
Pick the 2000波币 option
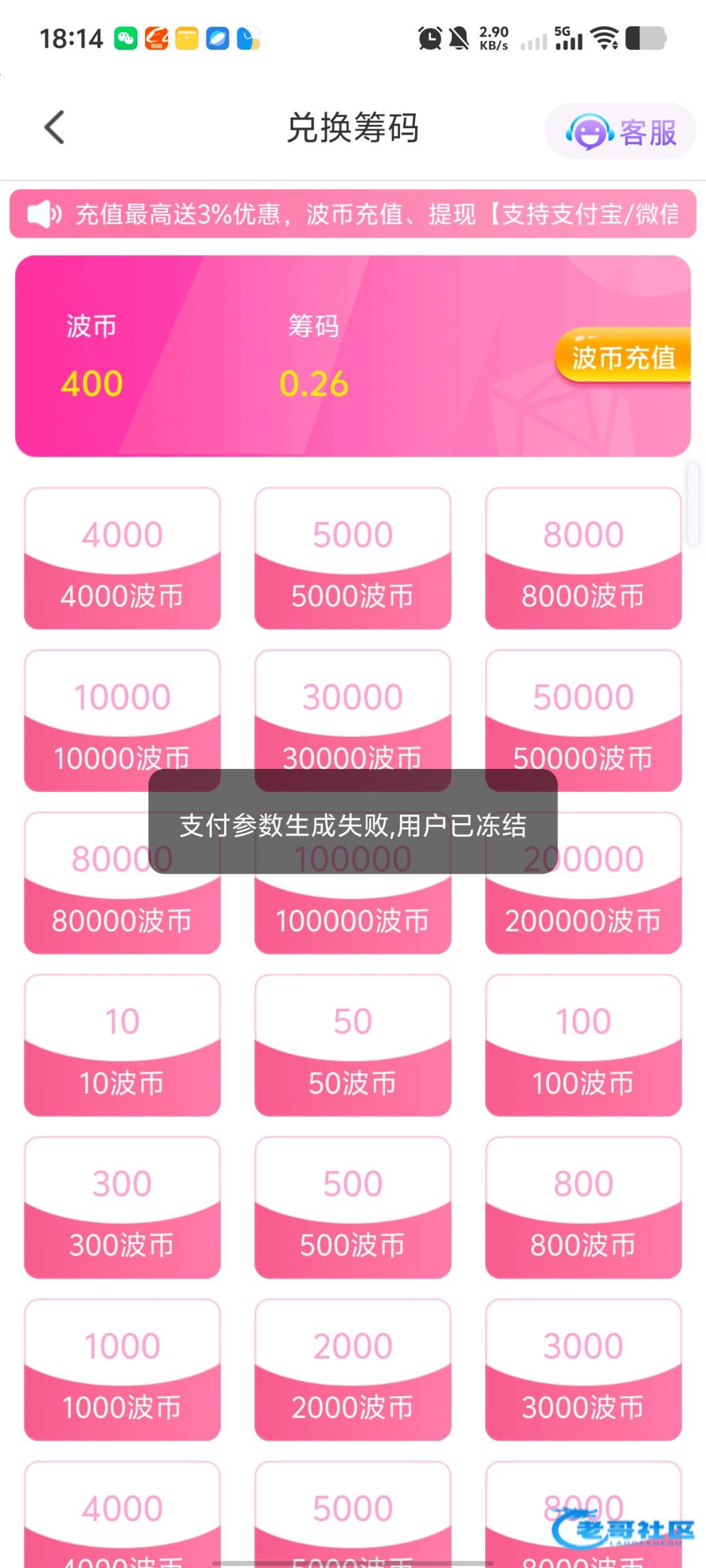tap(353, 1370)
